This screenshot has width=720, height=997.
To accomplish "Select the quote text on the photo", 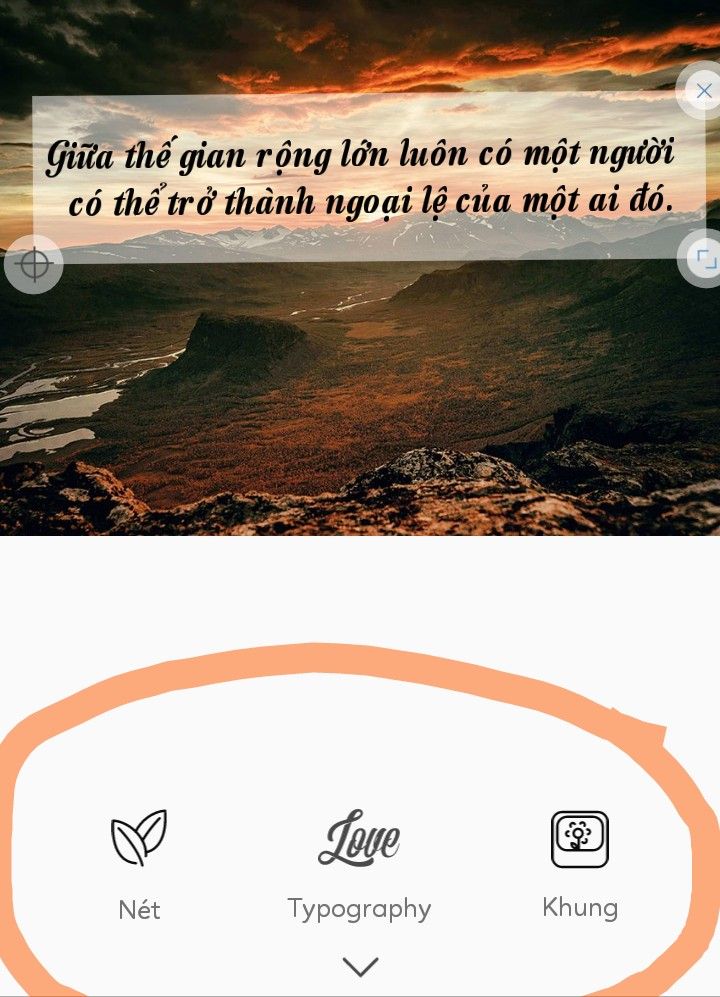I will [x=360, y=178].
